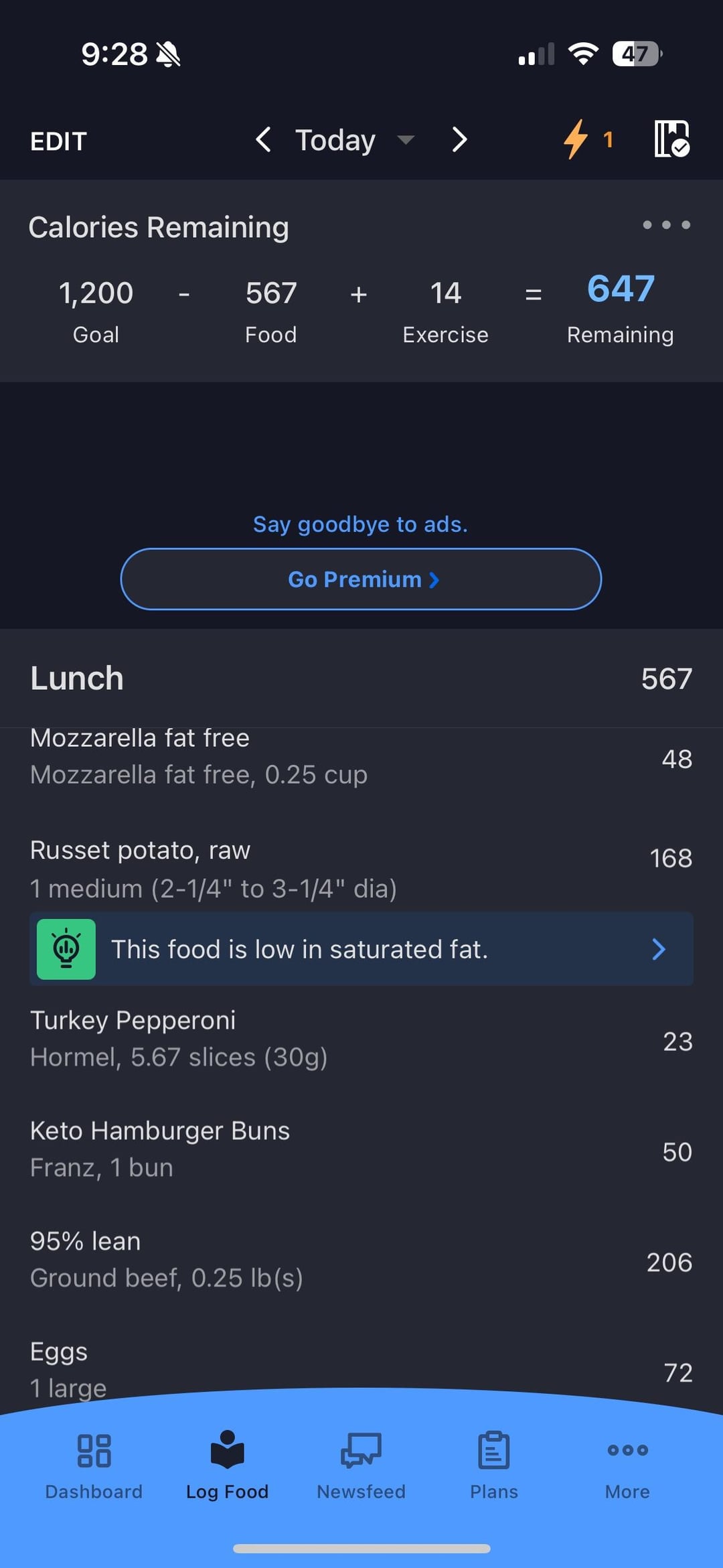Open the complete diary icon

click(x=671, y=139)
